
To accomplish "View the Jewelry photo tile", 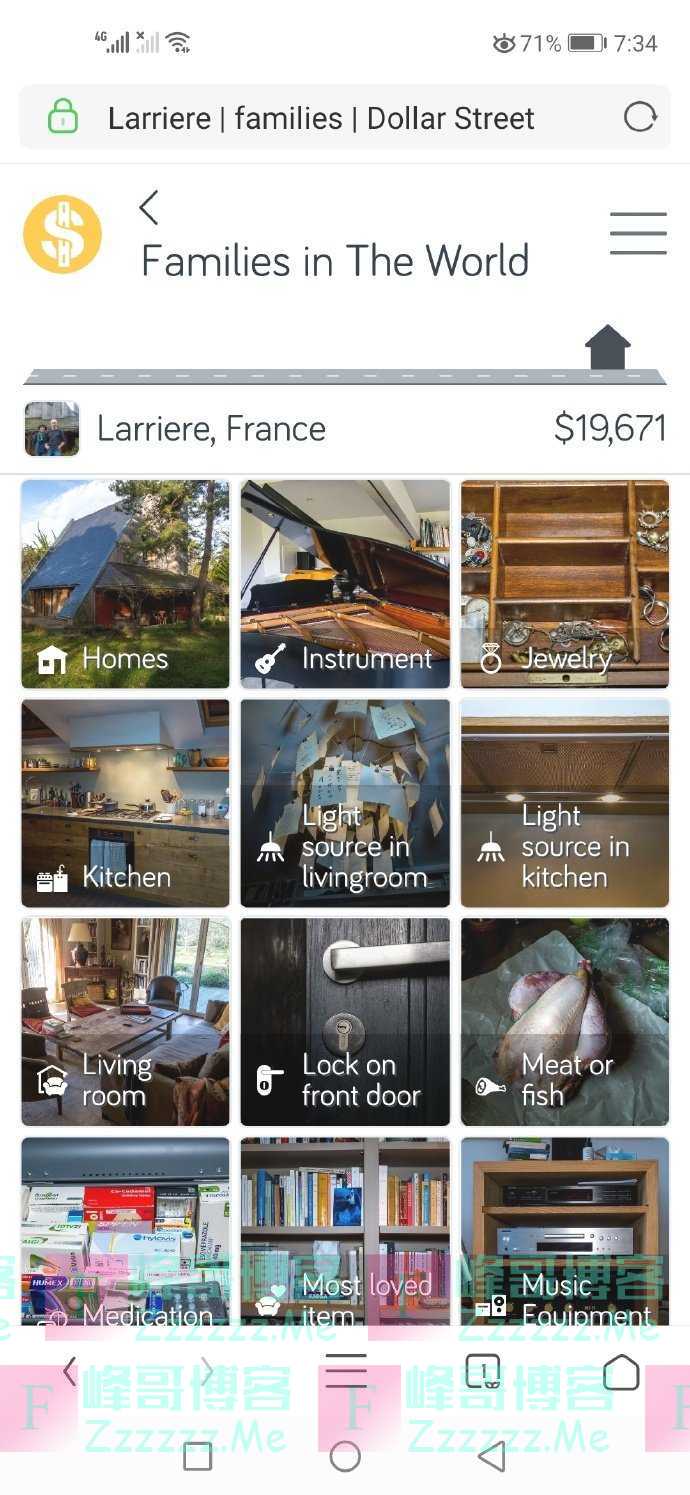I will pyautogui.click(x=564, y=583).
